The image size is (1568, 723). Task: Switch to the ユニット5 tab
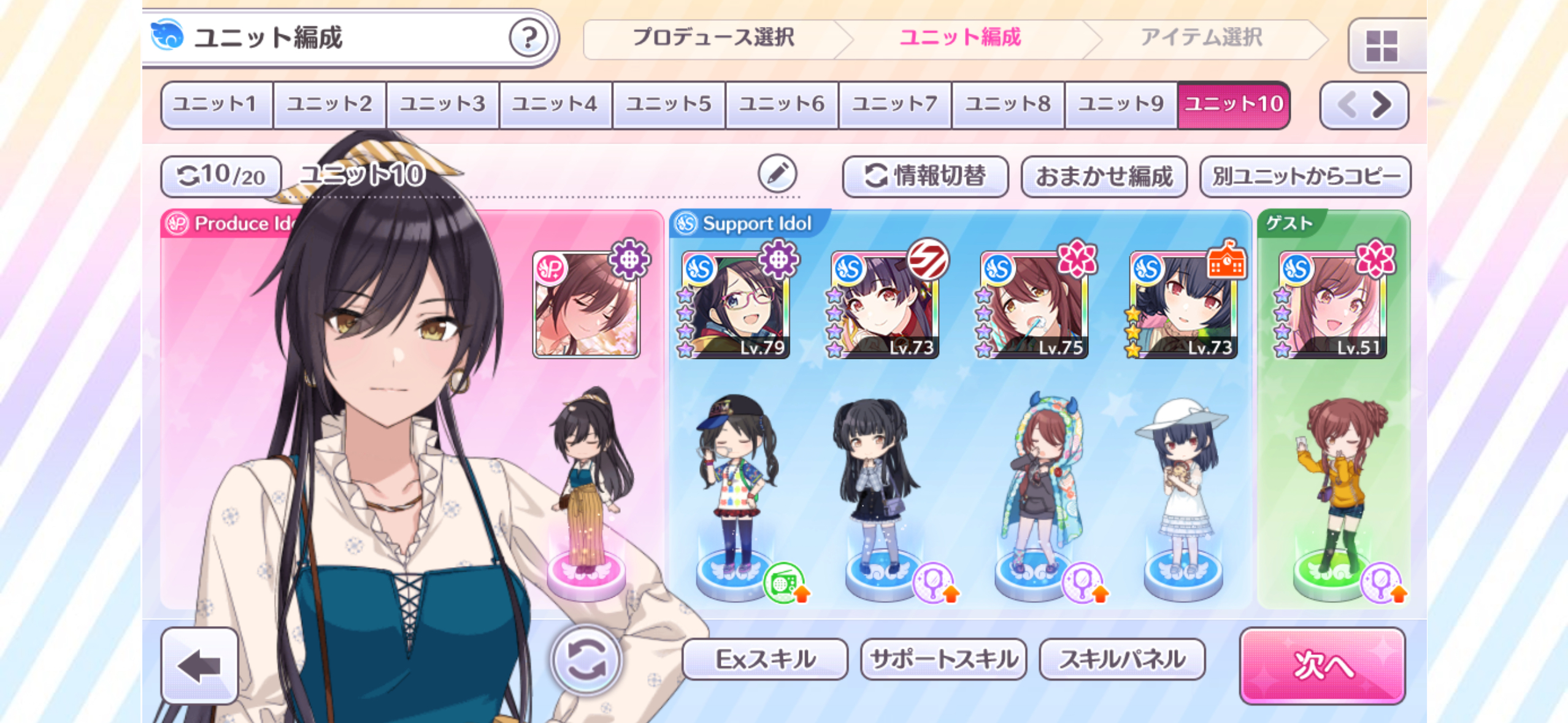[x=668, y=104]
